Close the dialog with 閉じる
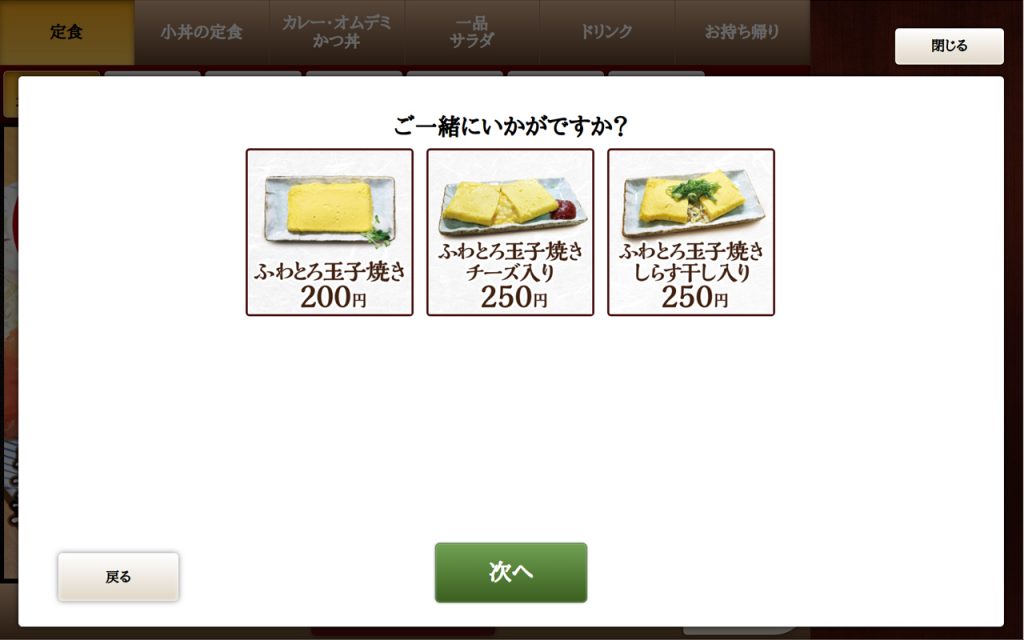1024x640 pixels. pyautogui.click(x=949, y=46)
